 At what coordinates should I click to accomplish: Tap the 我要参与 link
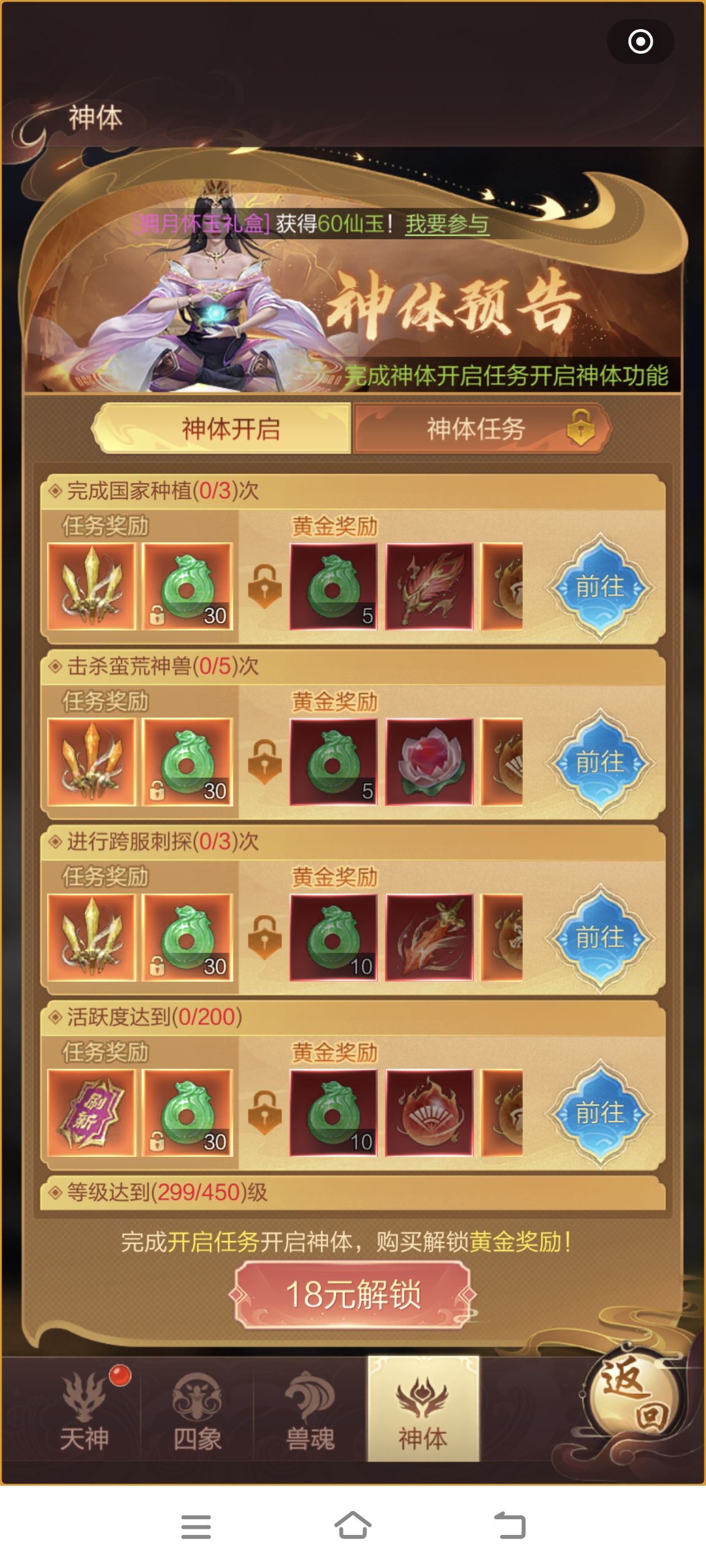pyautogui.click(x=447, y=224)
